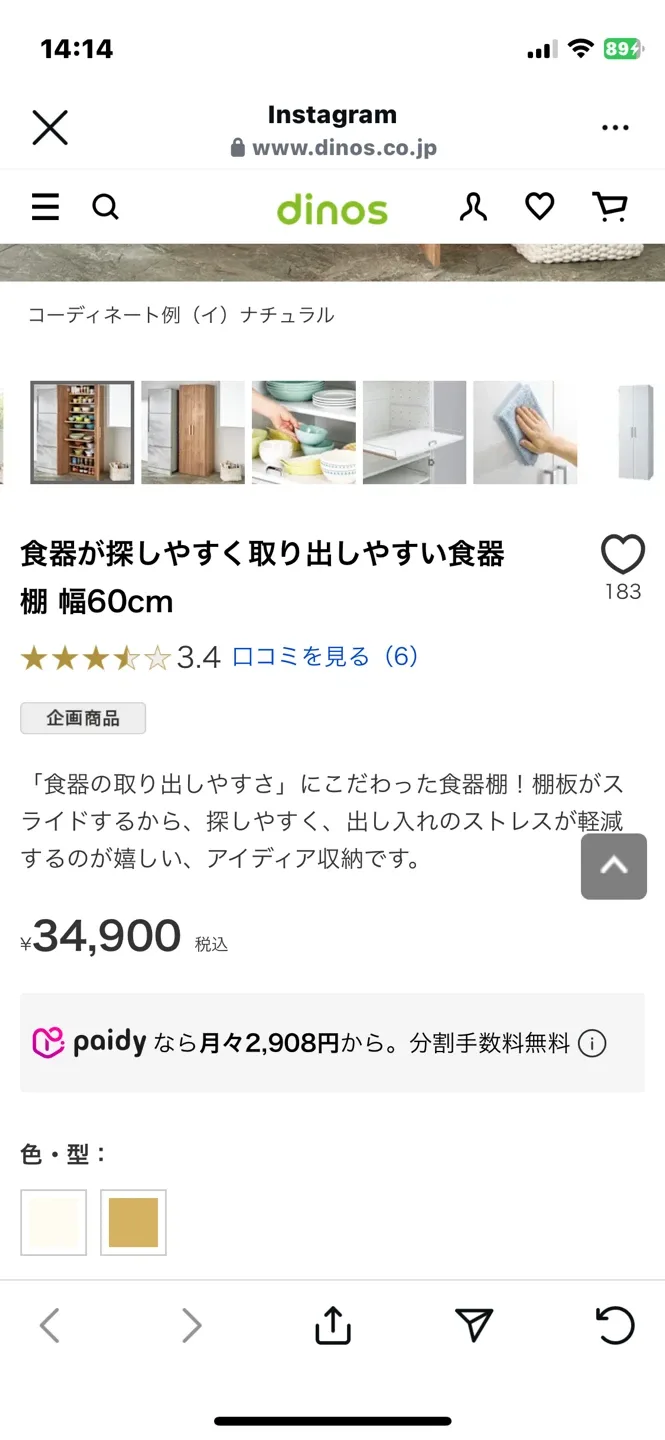Choose the natural wood color swatch
Screen dimensions: 665x1440
[133, 1222]
